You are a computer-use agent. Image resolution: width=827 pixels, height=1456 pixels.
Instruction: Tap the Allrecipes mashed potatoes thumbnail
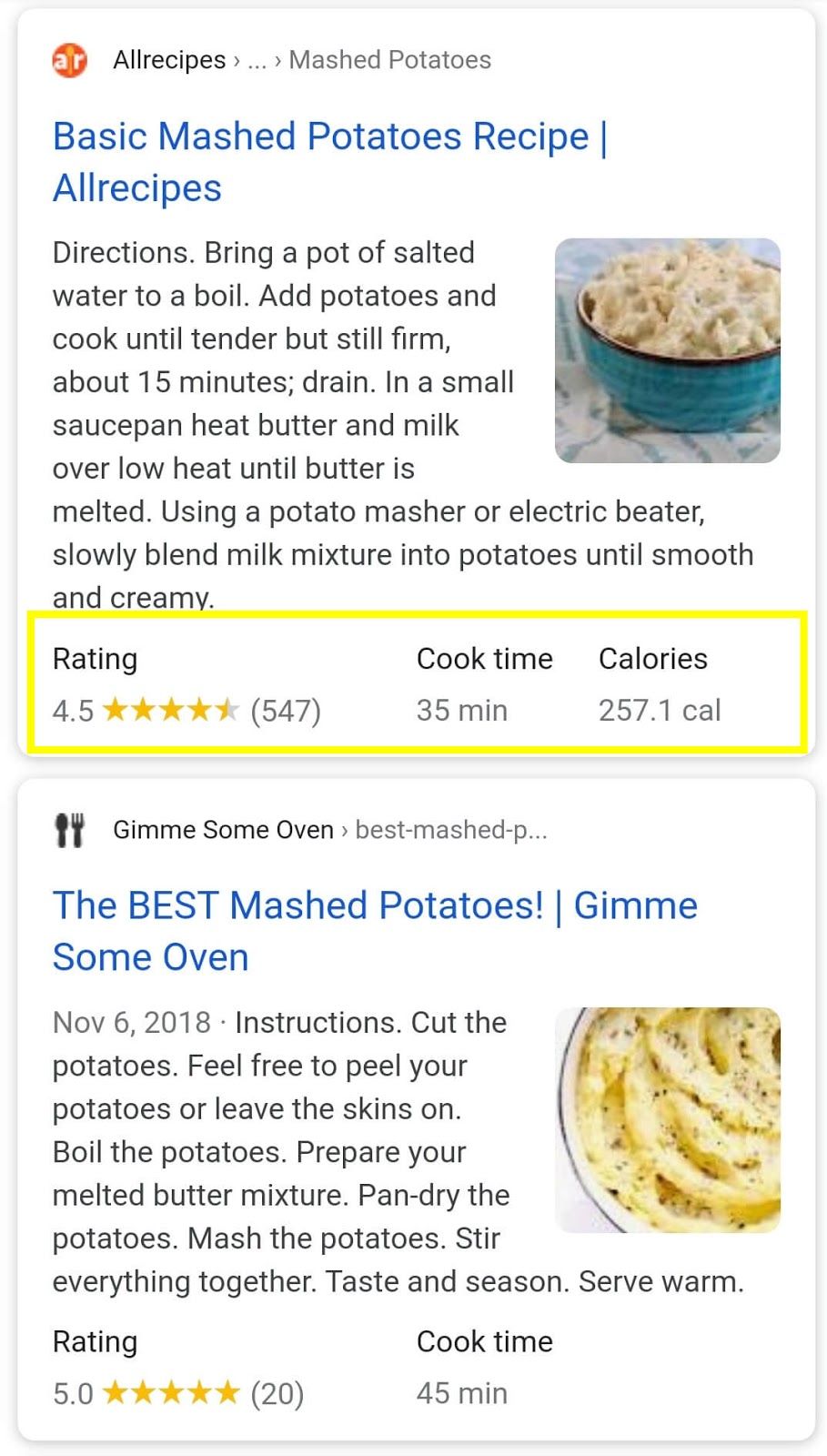pos(668,350)
